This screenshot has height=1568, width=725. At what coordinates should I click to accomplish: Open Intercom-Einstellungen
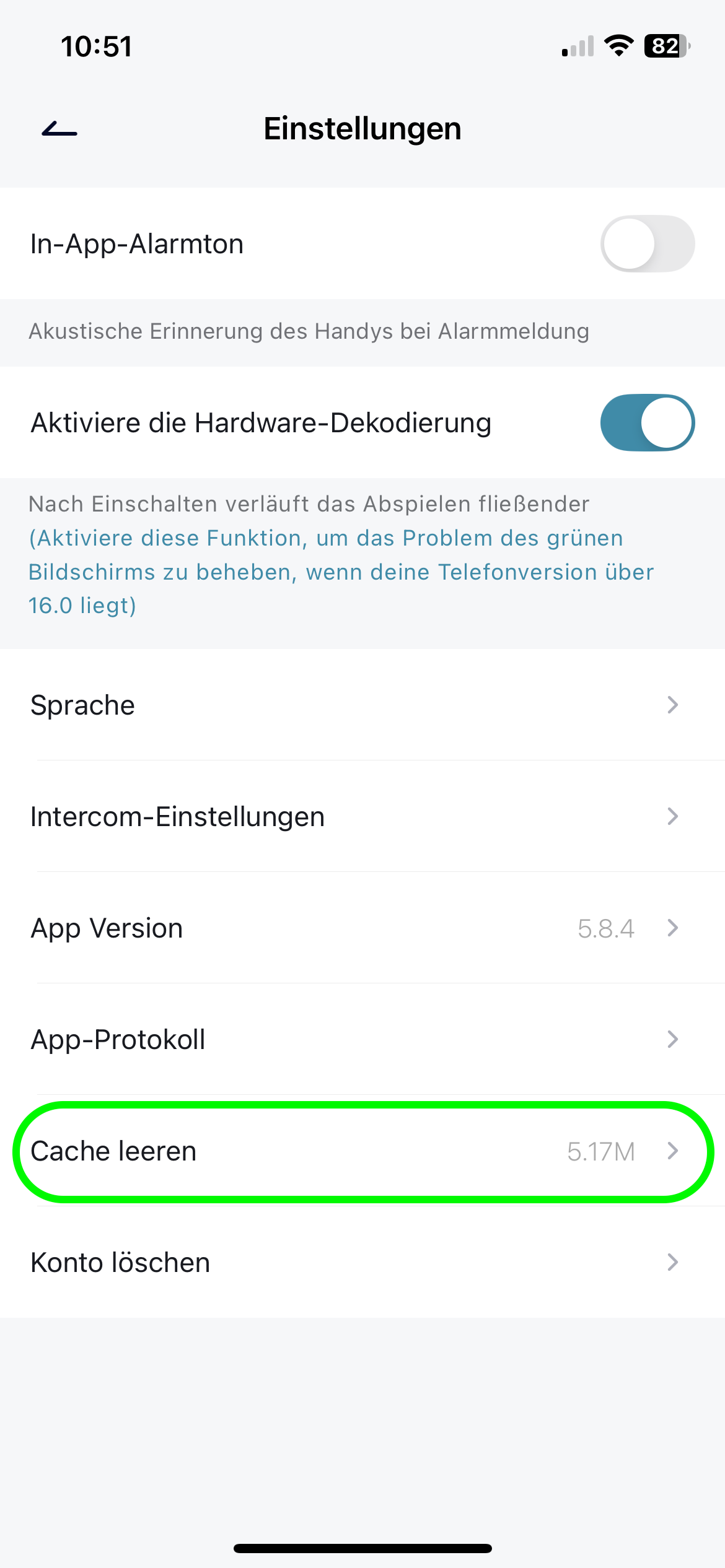click(x=362, y=816)
